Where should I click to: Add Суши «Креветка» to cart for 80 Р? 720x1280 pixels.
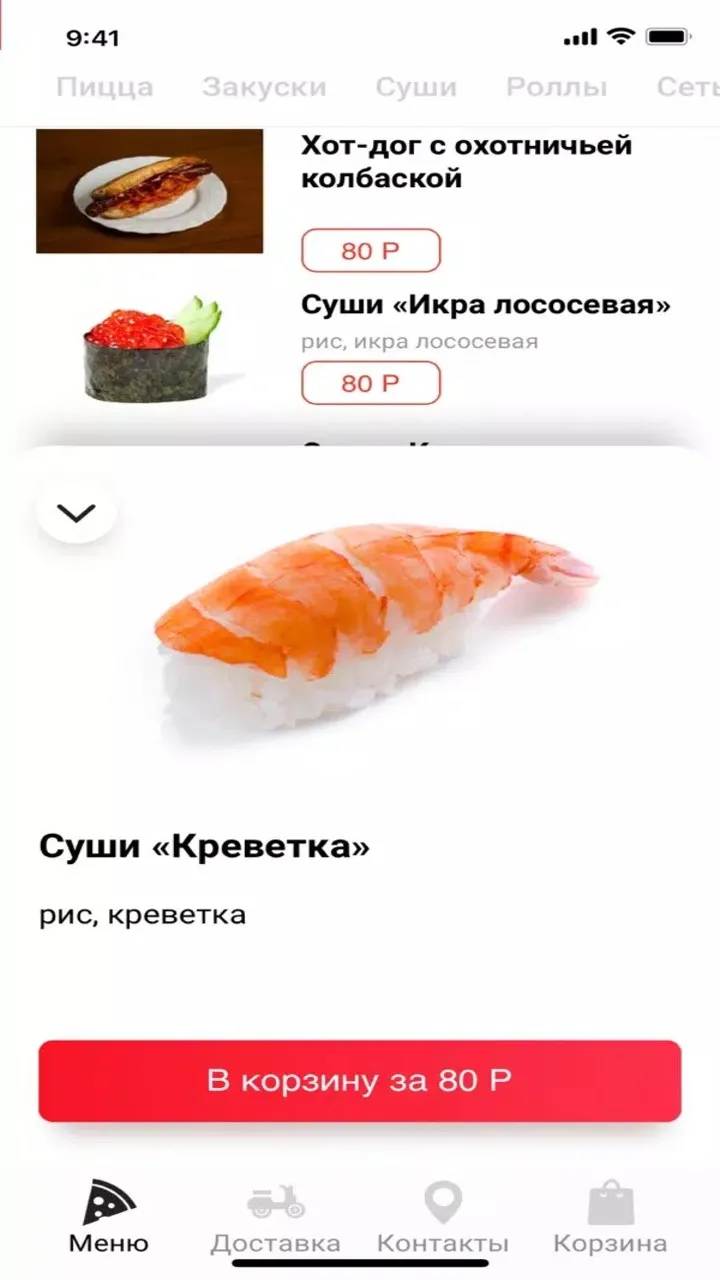click(x=360, y=1081)
